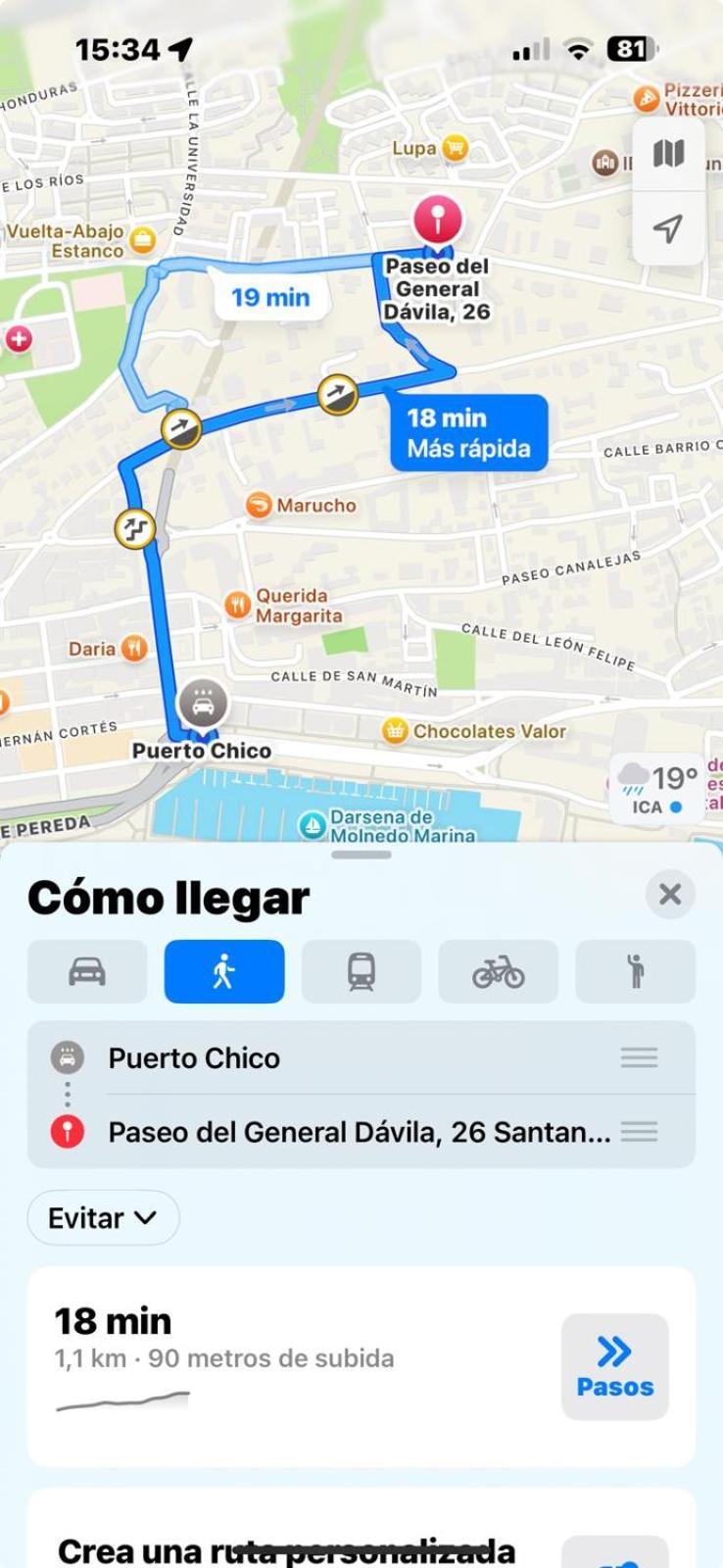Select the walking mode tab
This screenshot has height=1568, width=723.
point(224,971)
